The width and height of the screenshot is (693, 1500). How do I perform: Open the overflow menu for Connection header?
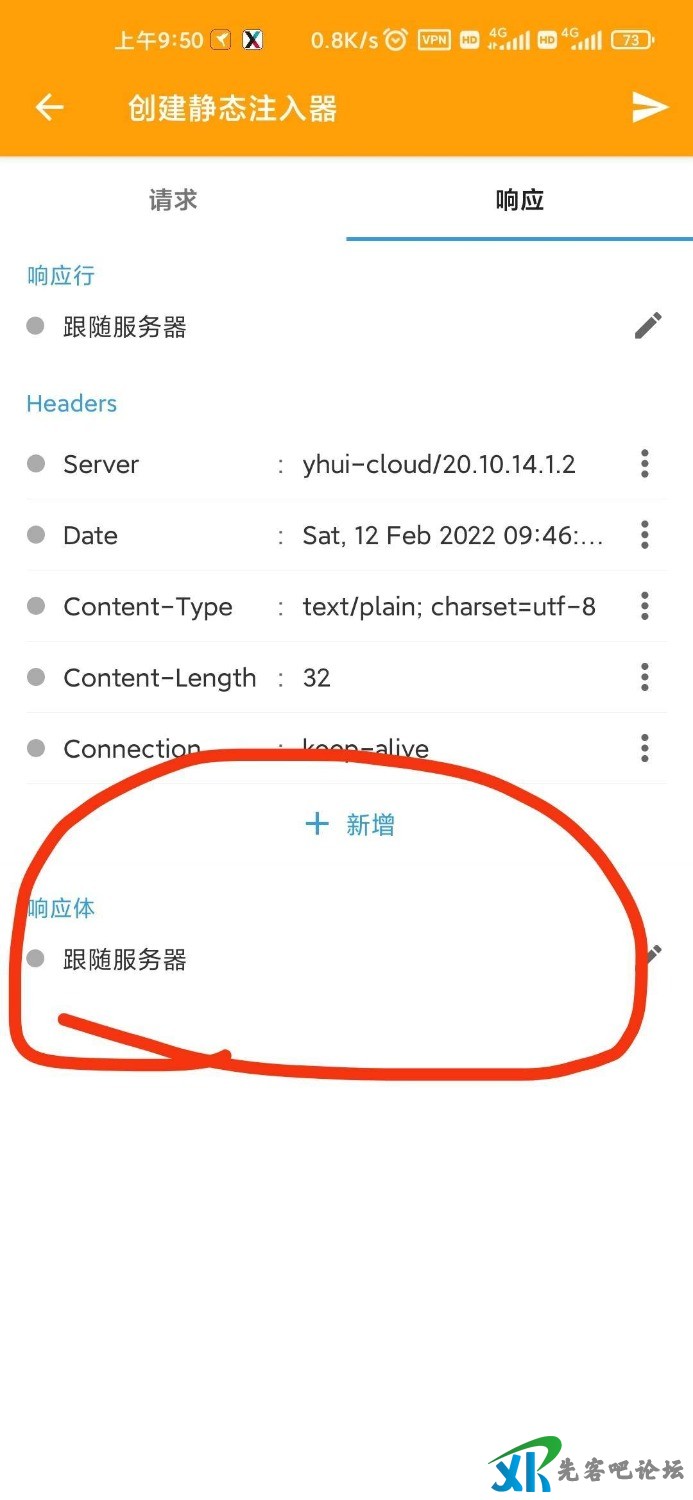[645, 748]
